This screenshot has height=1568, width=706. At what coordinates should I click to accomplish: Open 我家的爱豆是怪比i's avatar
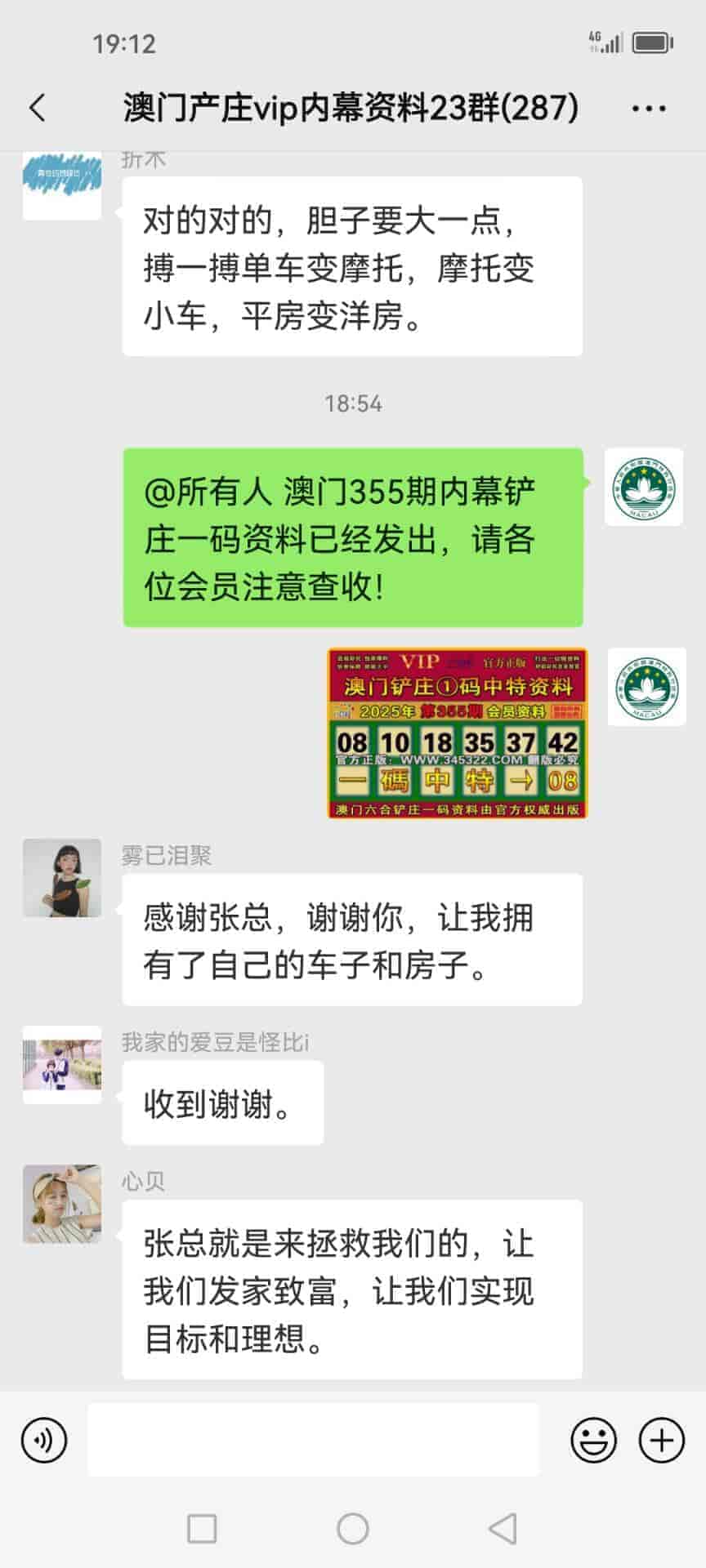pyautogui.click(x=62, y=1065)
